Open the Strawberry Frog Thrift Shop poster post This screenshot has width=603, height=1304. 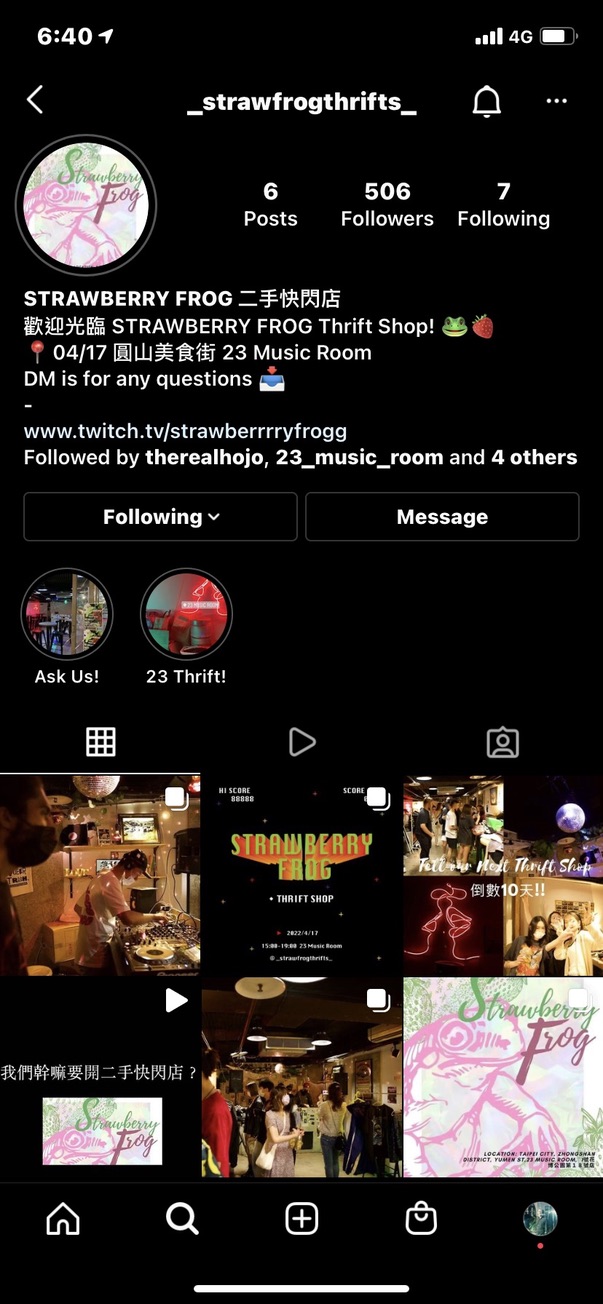click(x=301, y=875)
